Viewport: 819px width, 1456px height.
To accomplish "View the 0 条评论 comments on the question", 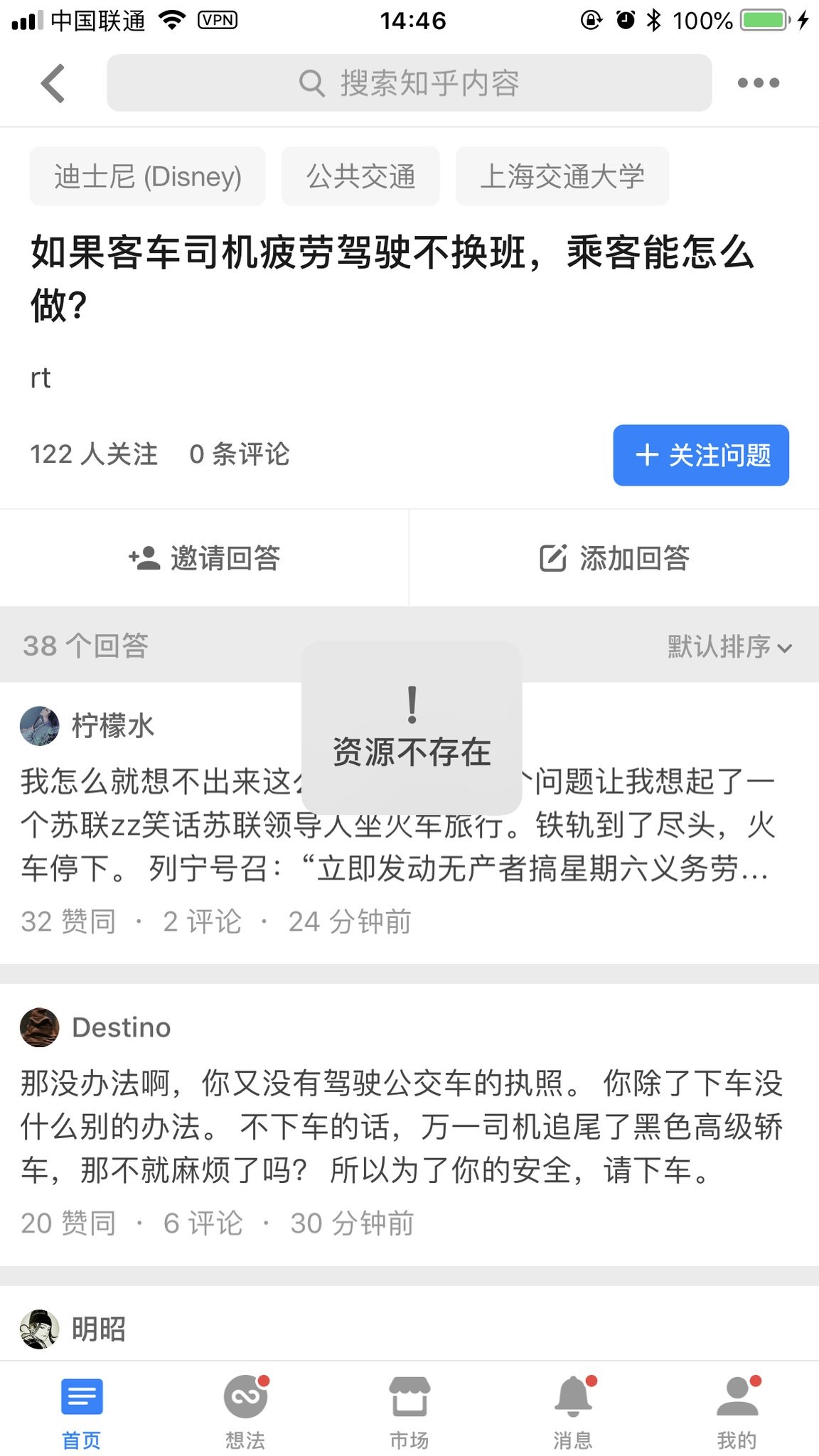I will tap(240, 454).
